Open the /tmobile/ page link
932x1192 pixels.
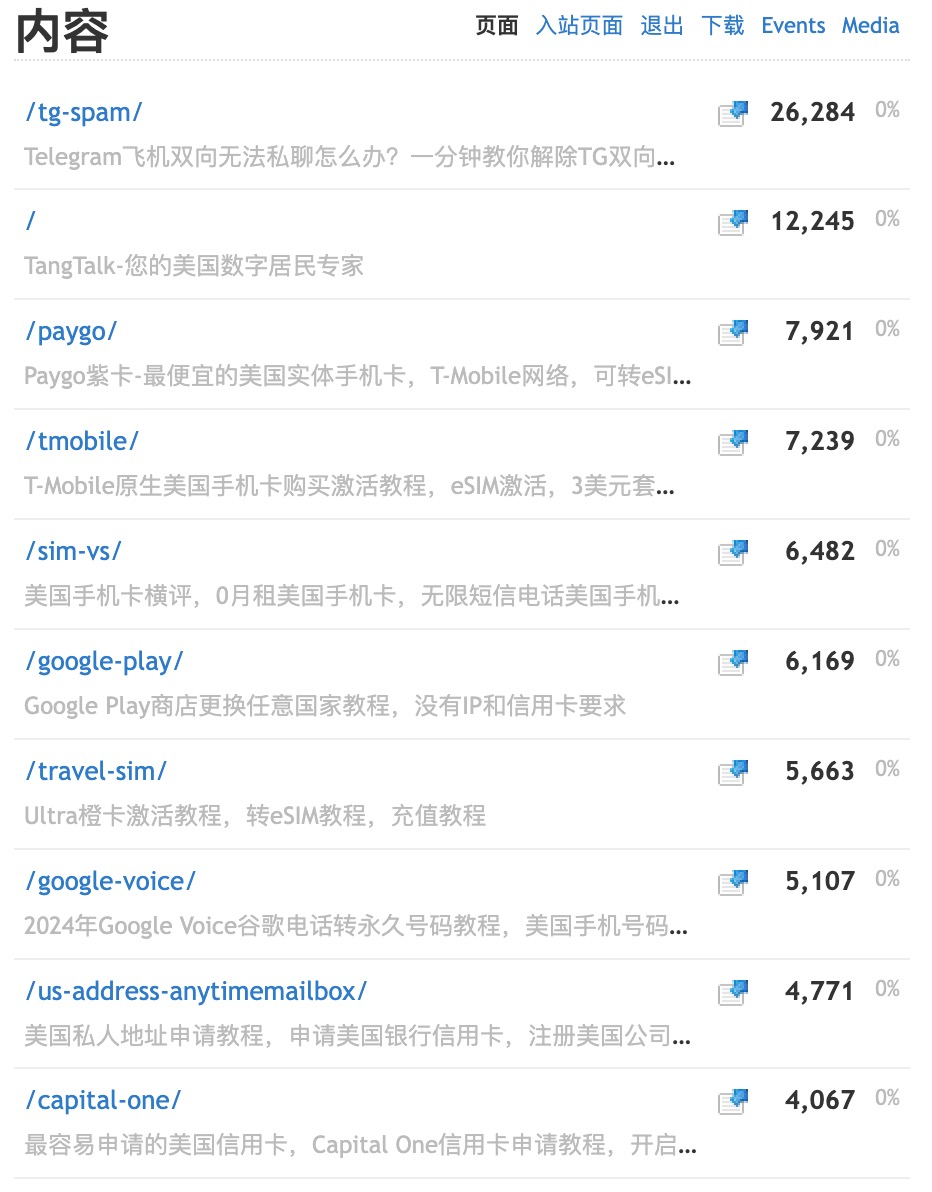[x=81, y=441]
